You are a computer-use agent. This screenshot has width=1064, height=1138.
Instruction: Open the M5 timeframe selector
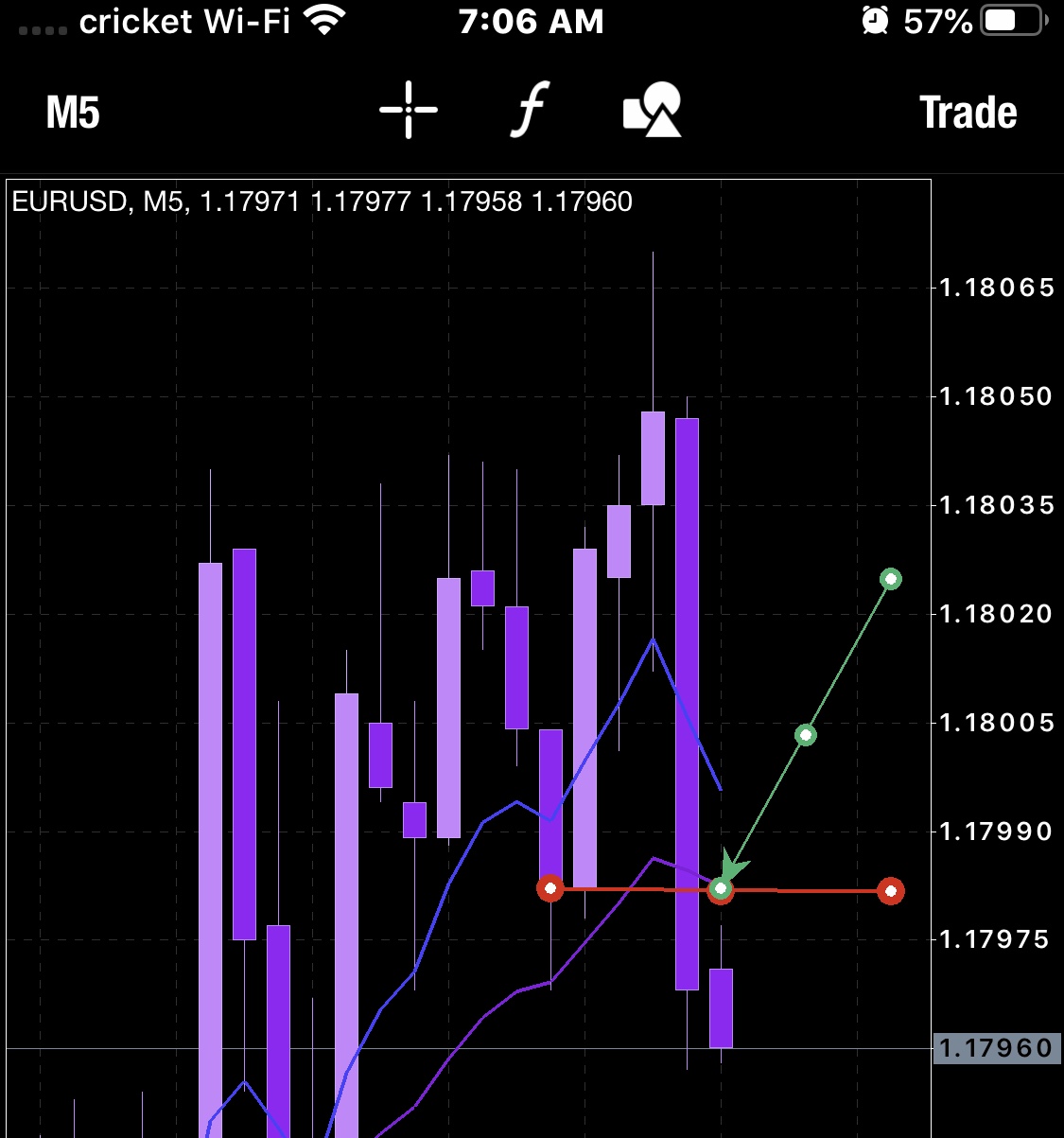[x=73, y=113]
